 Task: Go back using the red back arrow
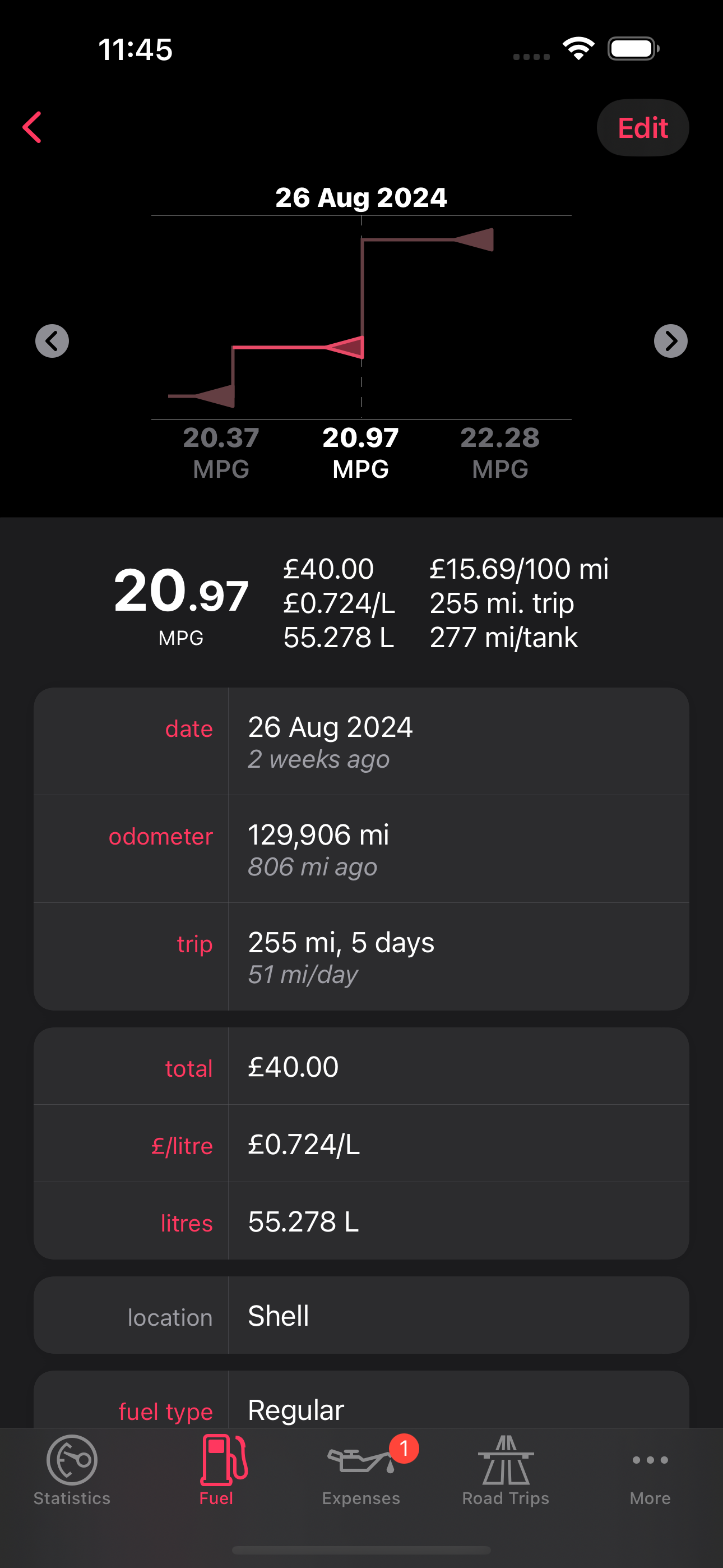[33, 127]
